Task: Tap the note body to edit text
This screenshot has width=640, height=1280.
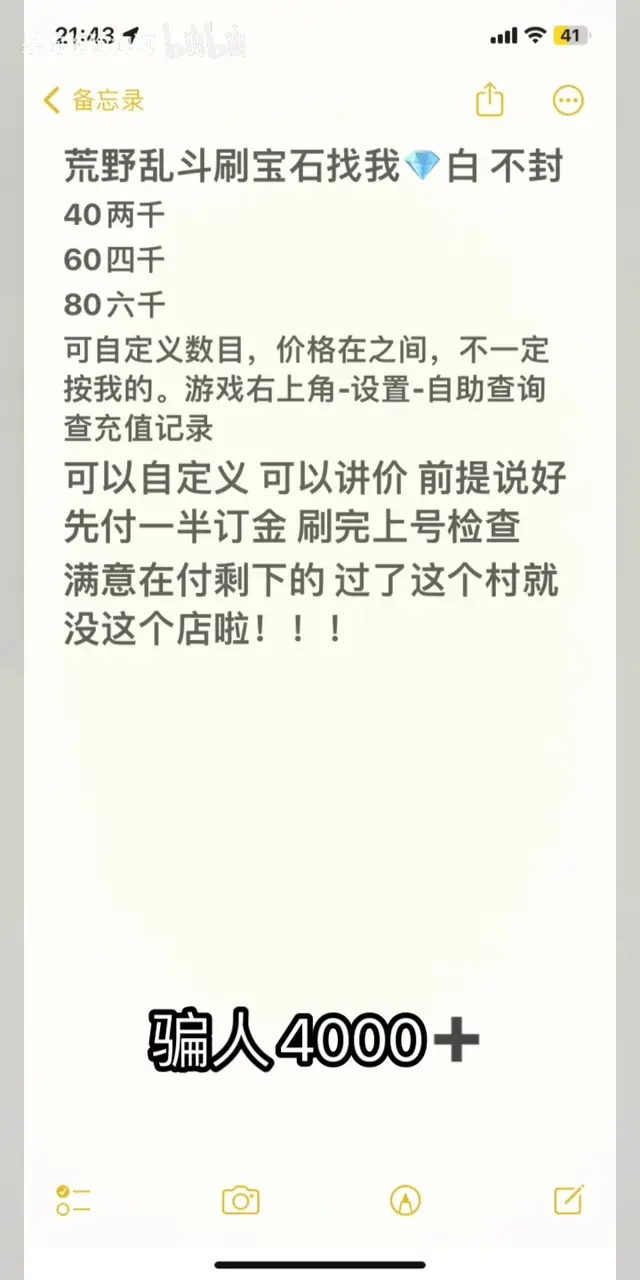Action: point(320,800)
